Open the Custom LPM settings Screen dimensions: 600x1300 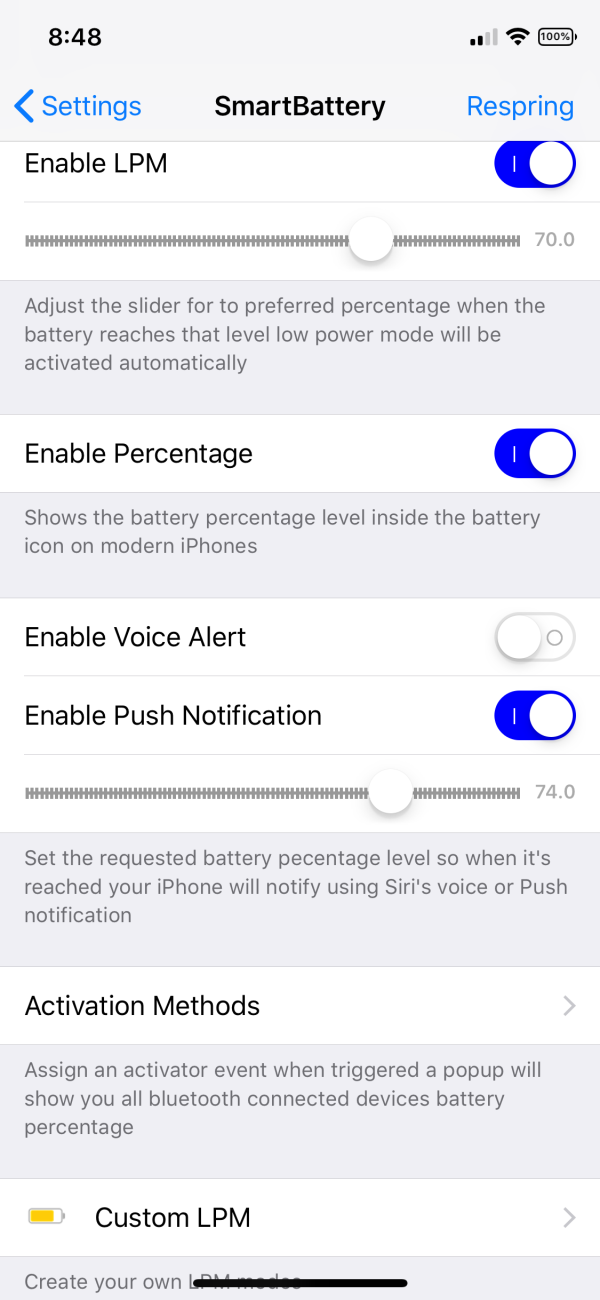300,1218
